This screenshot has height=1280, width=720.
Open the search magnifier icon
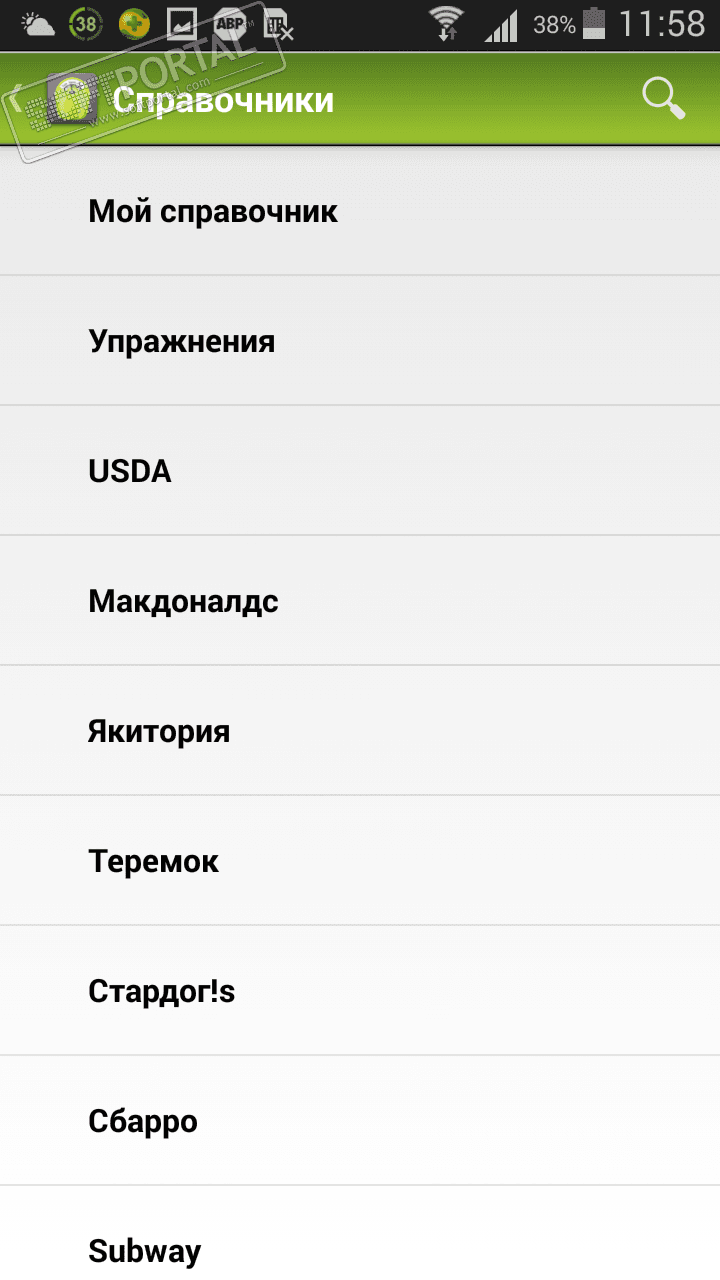click(663, 99)
